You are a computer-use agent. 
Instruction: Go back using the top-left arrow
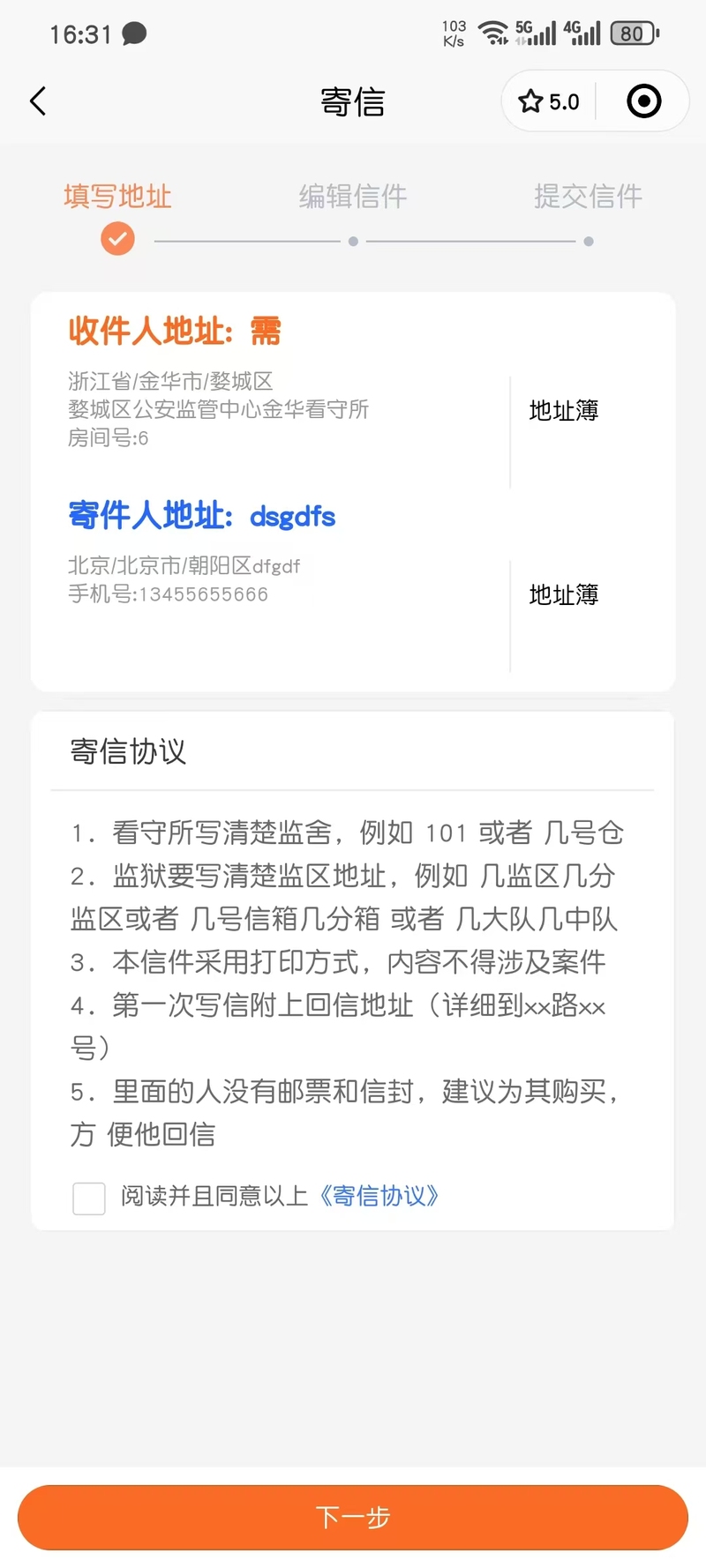(x=38, y=101)
